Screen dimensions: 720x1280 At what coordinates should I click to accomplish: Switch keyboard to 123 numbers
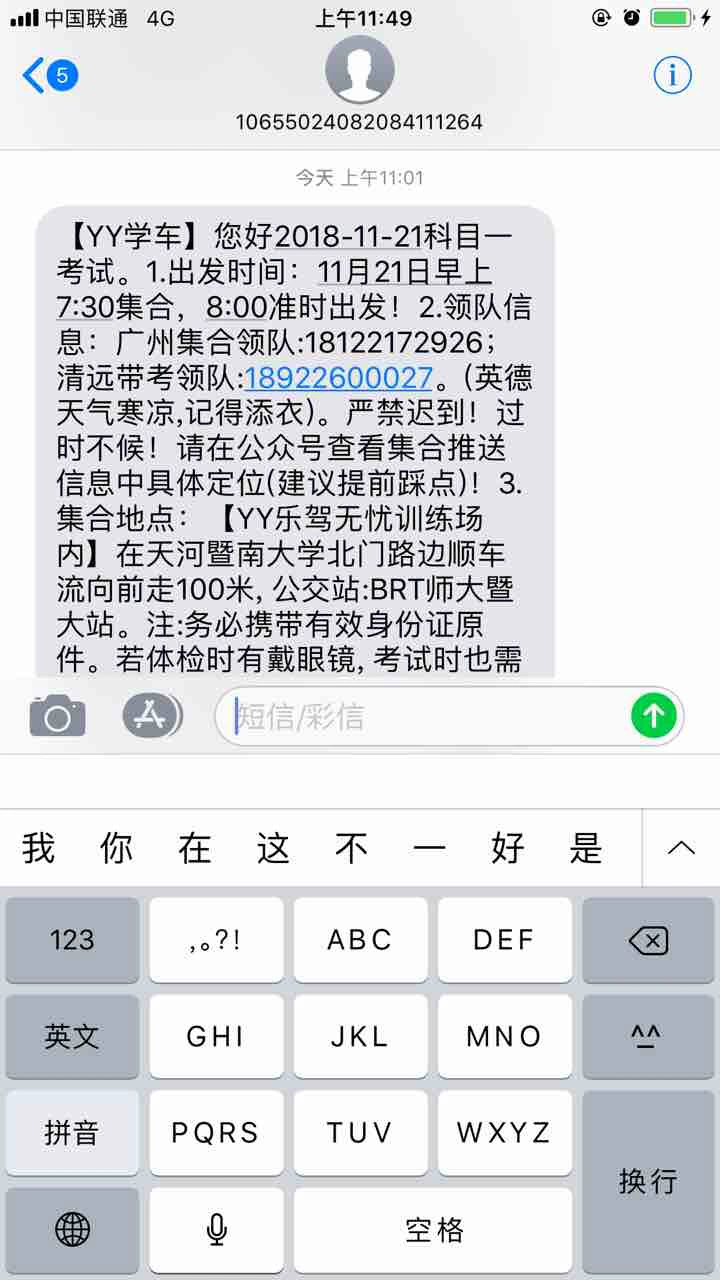(72, 940)
